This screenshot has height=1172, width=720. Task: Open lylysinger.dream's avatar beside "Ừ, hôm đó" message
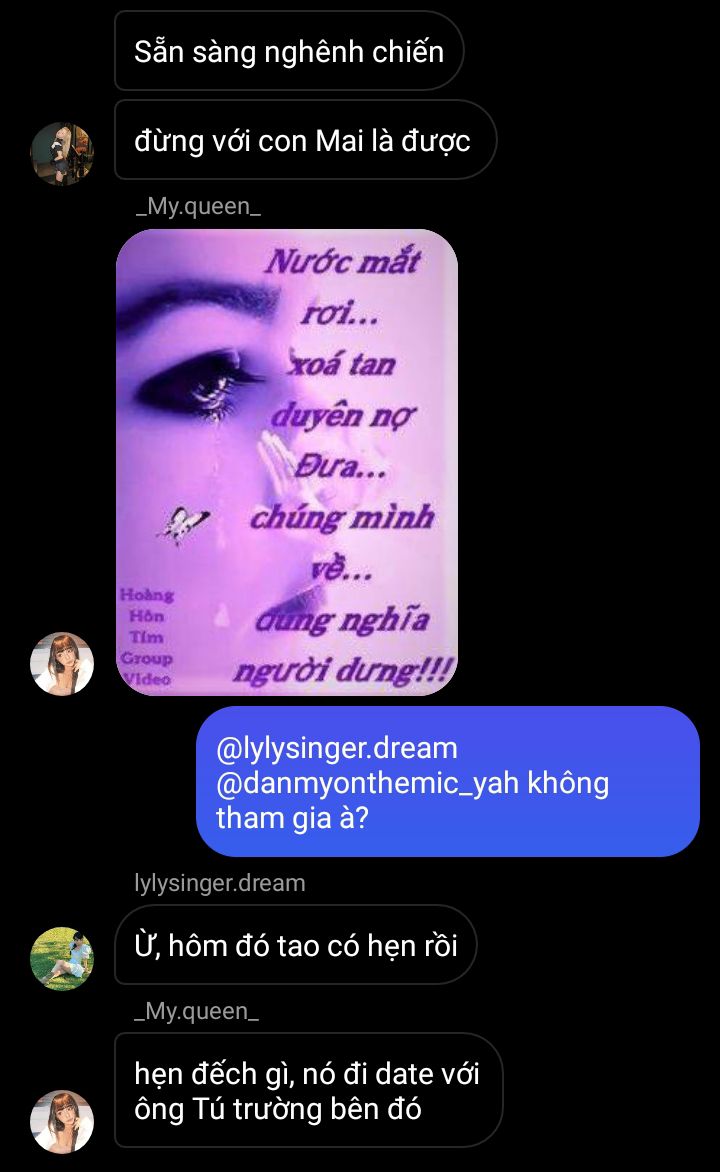[62, 958]
